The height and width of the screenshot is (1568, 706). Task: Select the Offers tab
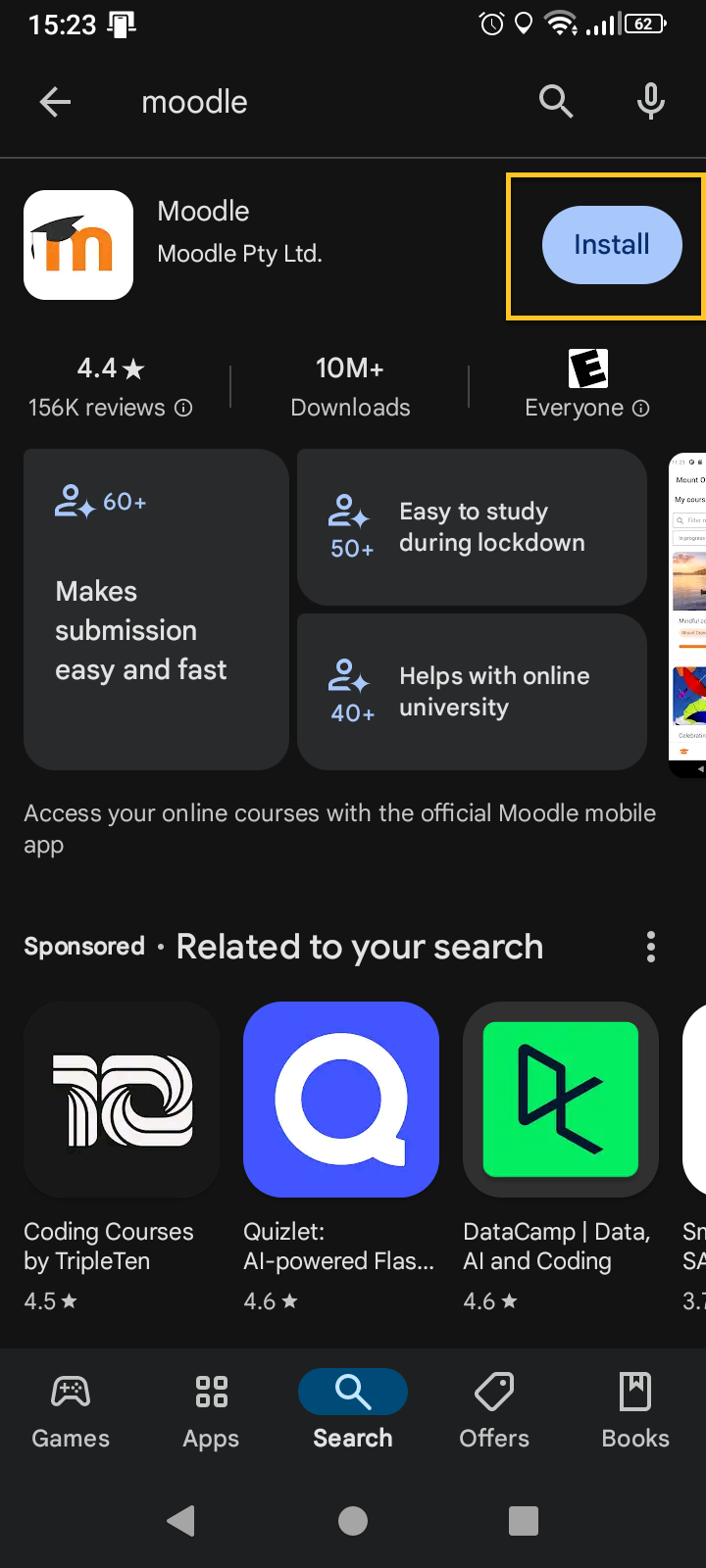click(494, 1409)
